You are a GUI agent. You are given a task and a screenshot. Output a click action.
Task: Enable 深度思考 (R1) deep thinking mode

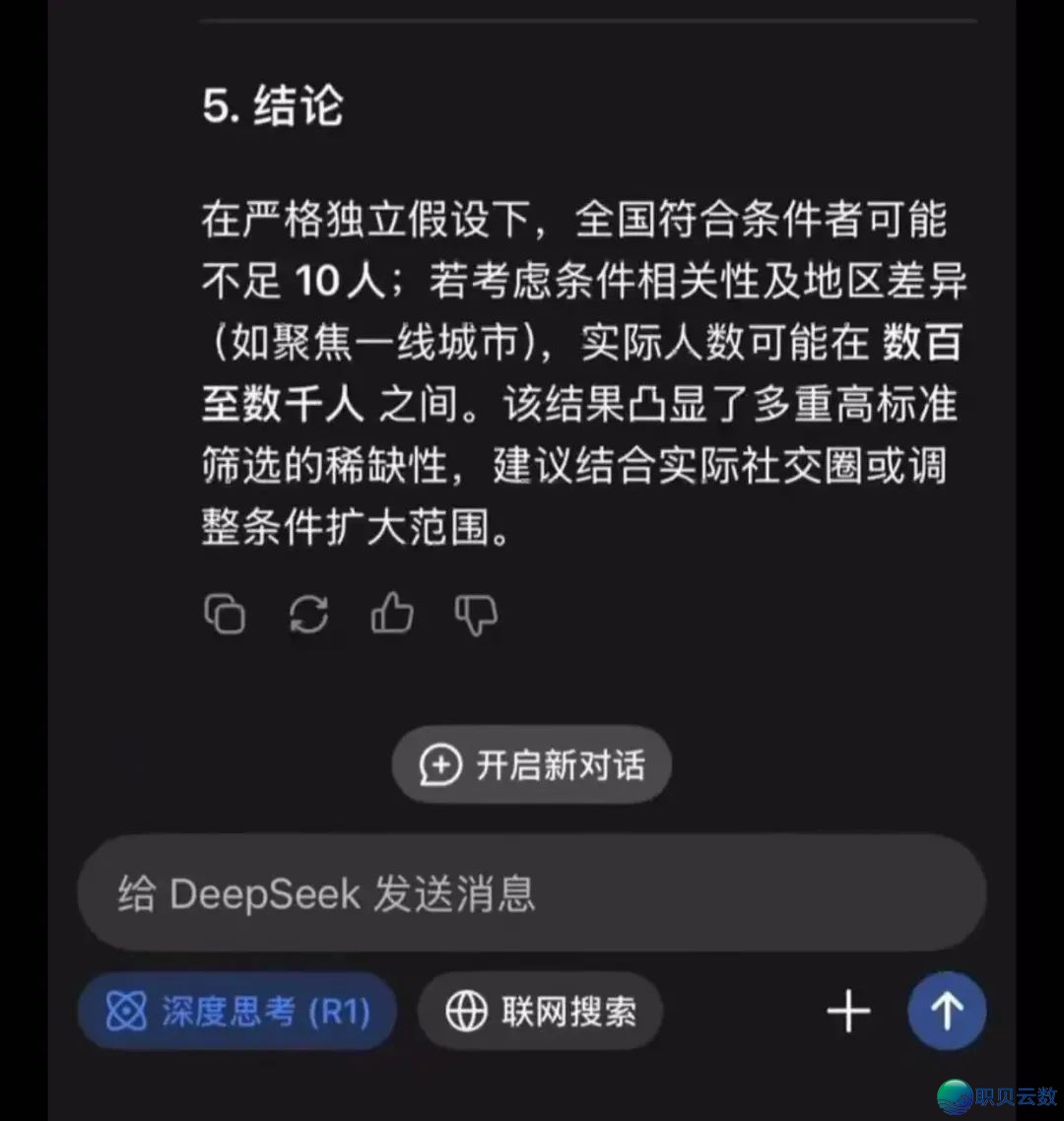236,1011
